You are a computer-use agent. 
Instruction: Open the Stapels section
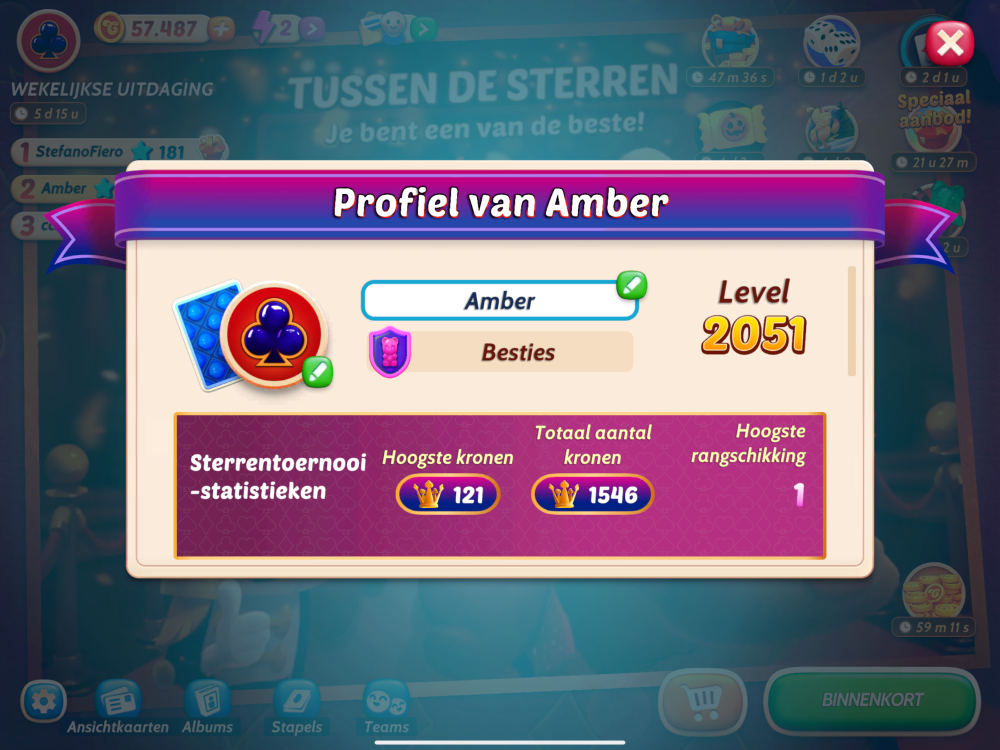(296, 706)
